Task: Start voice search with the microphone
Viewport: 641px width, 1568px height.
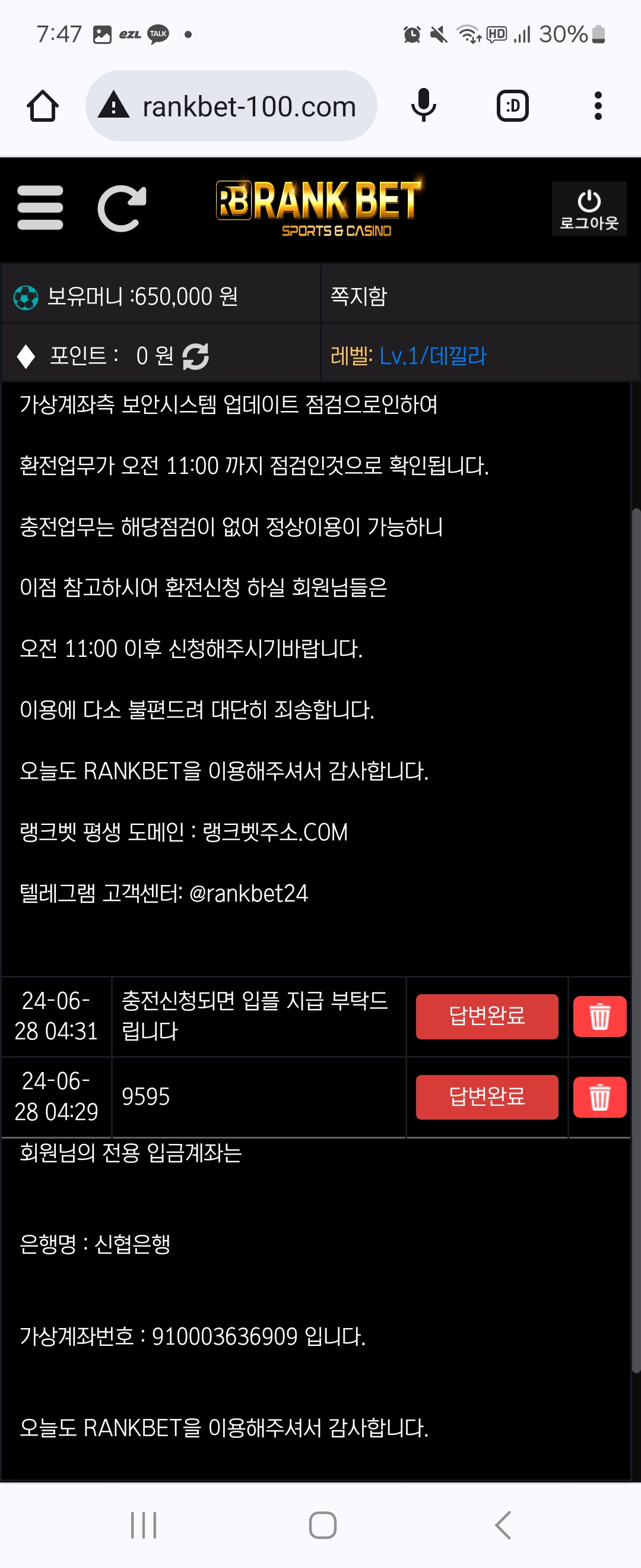Action: point(423,105)
